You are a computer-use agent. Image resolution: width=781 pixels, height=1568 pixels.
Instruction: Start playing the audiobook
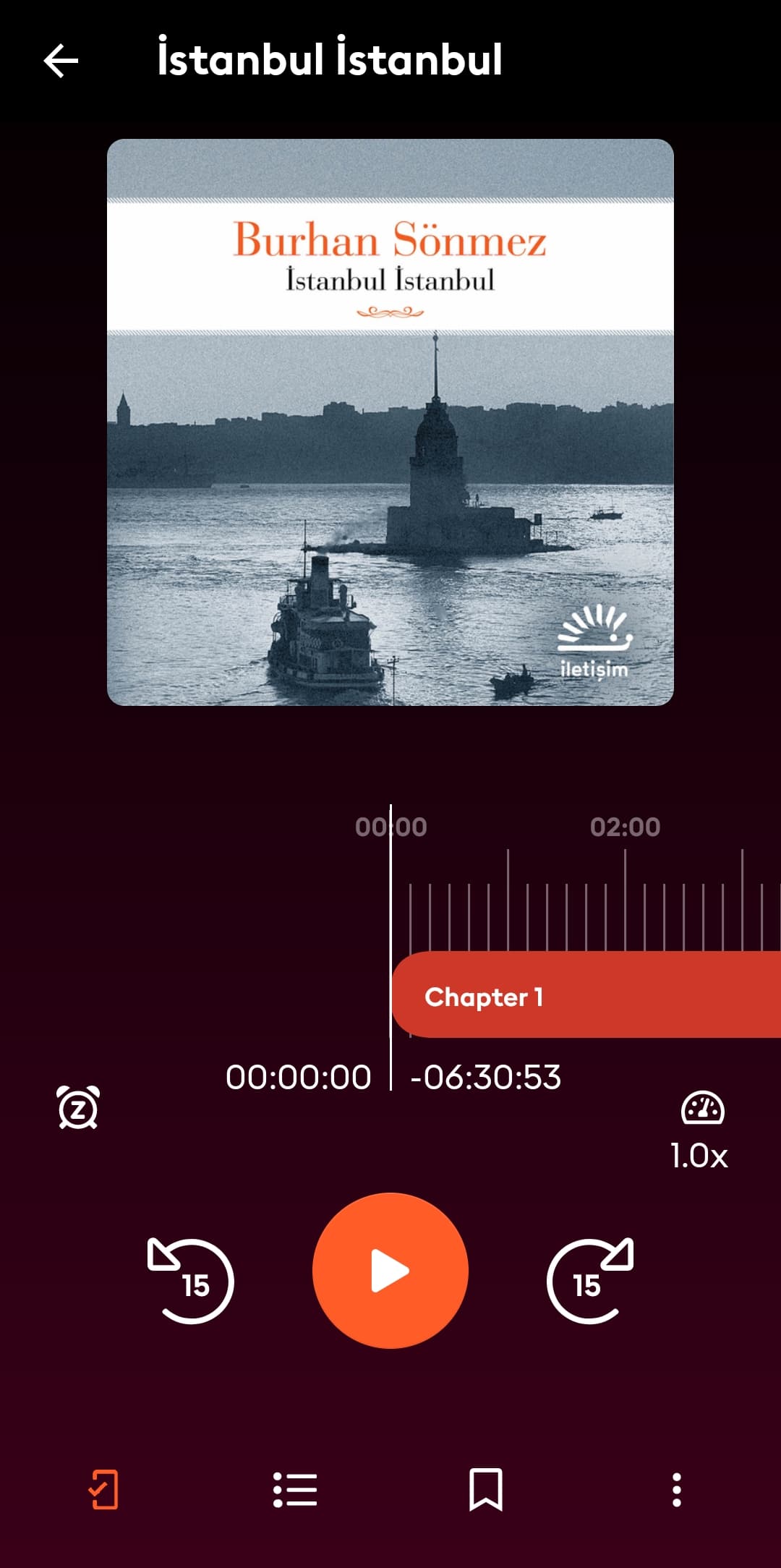pos(390,1271)
